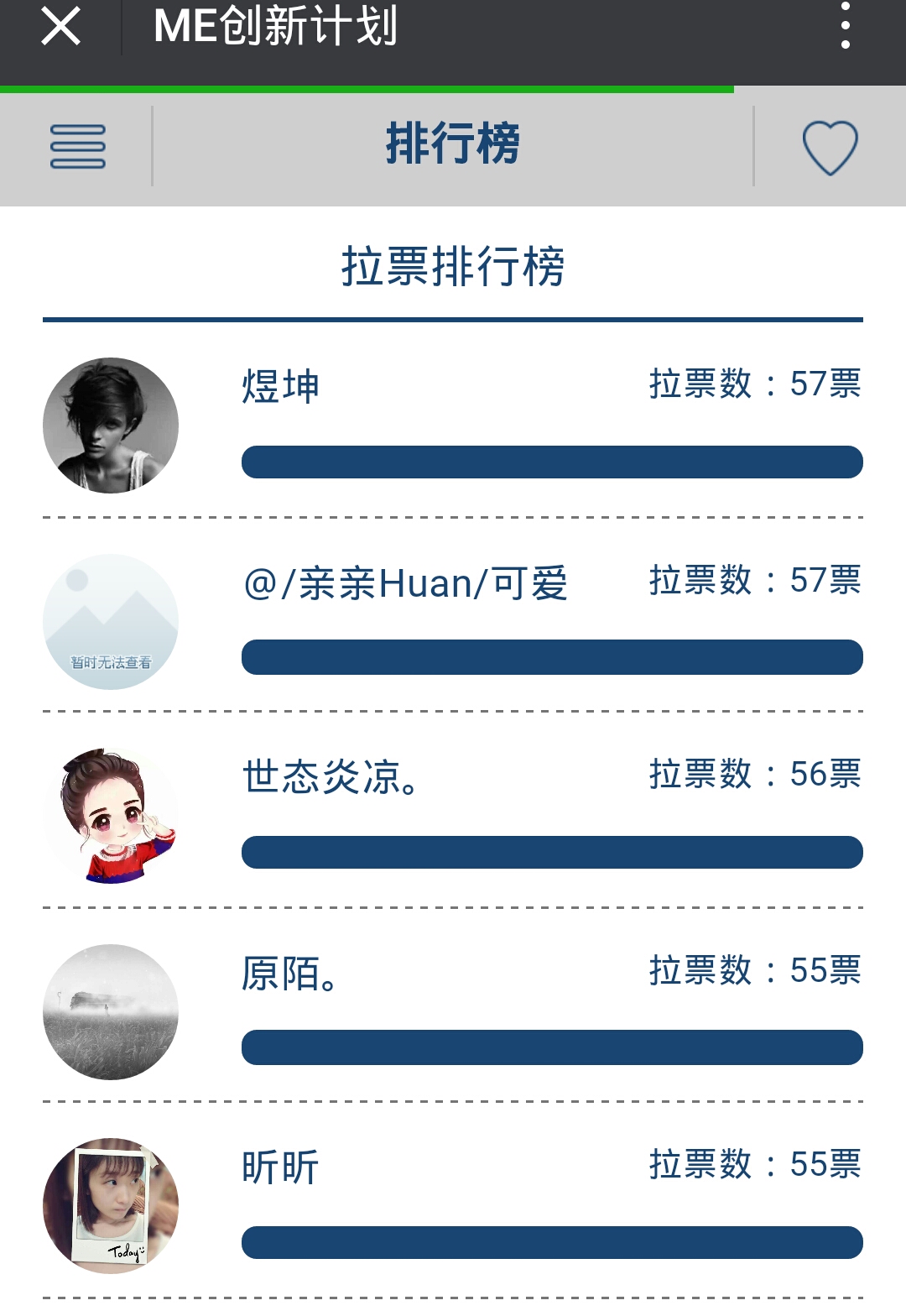This screenshot has height=1316, width=906.
Task: Close the ME创新计划 web page
Action: click(x=60, y=26)
